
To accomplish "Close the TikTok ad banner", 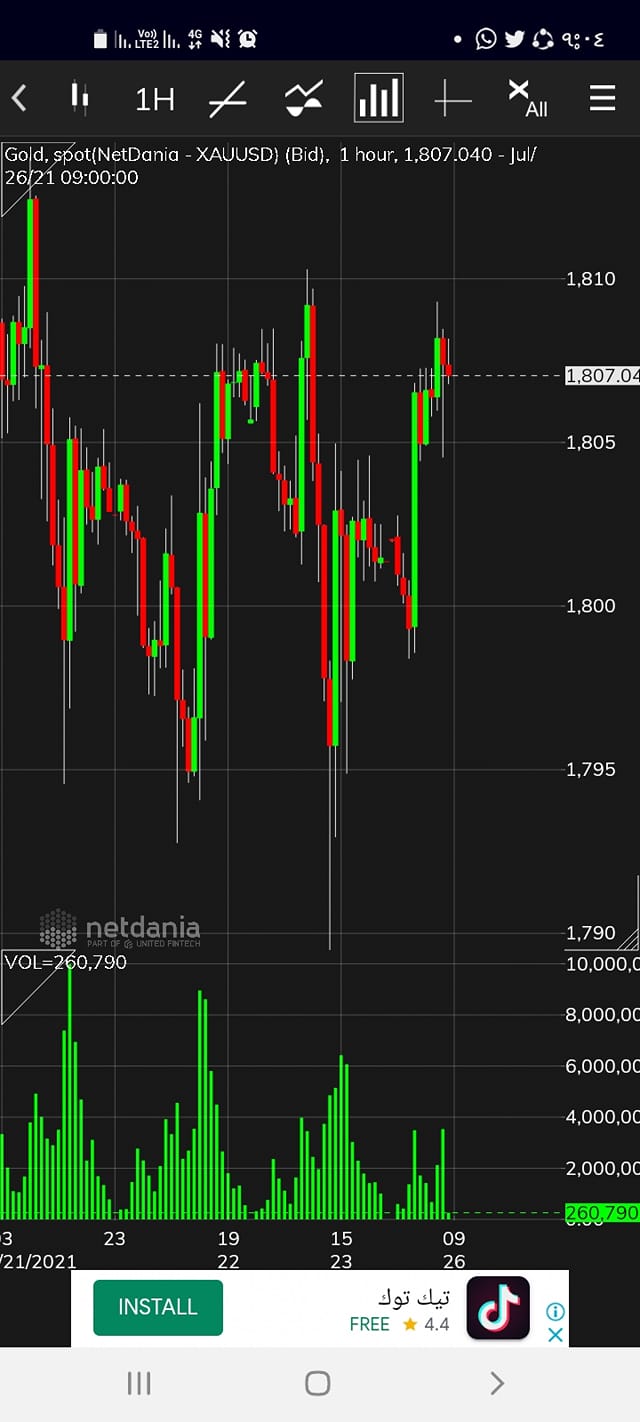I will tap(556, 1335).
